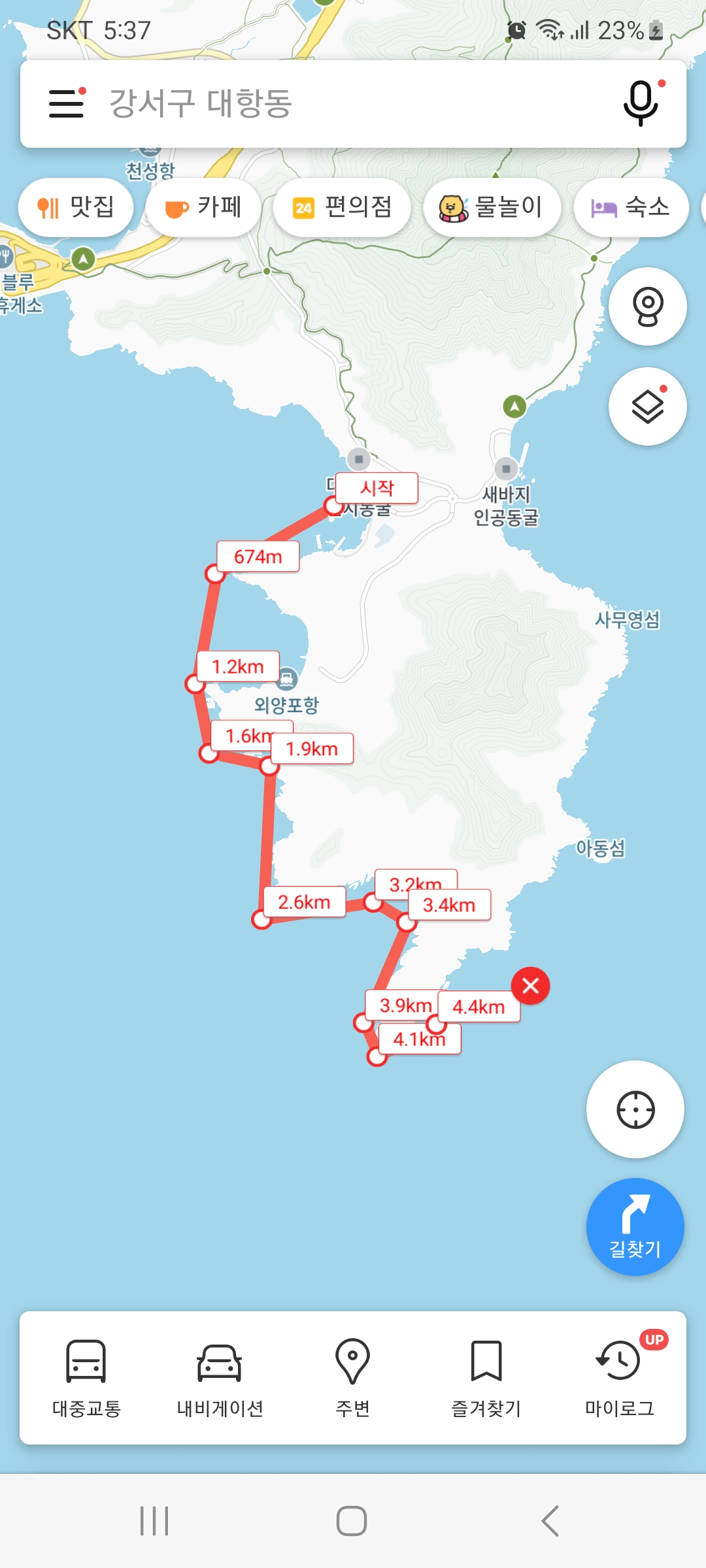Start voice search with the microphone

[x=641, y=103]
